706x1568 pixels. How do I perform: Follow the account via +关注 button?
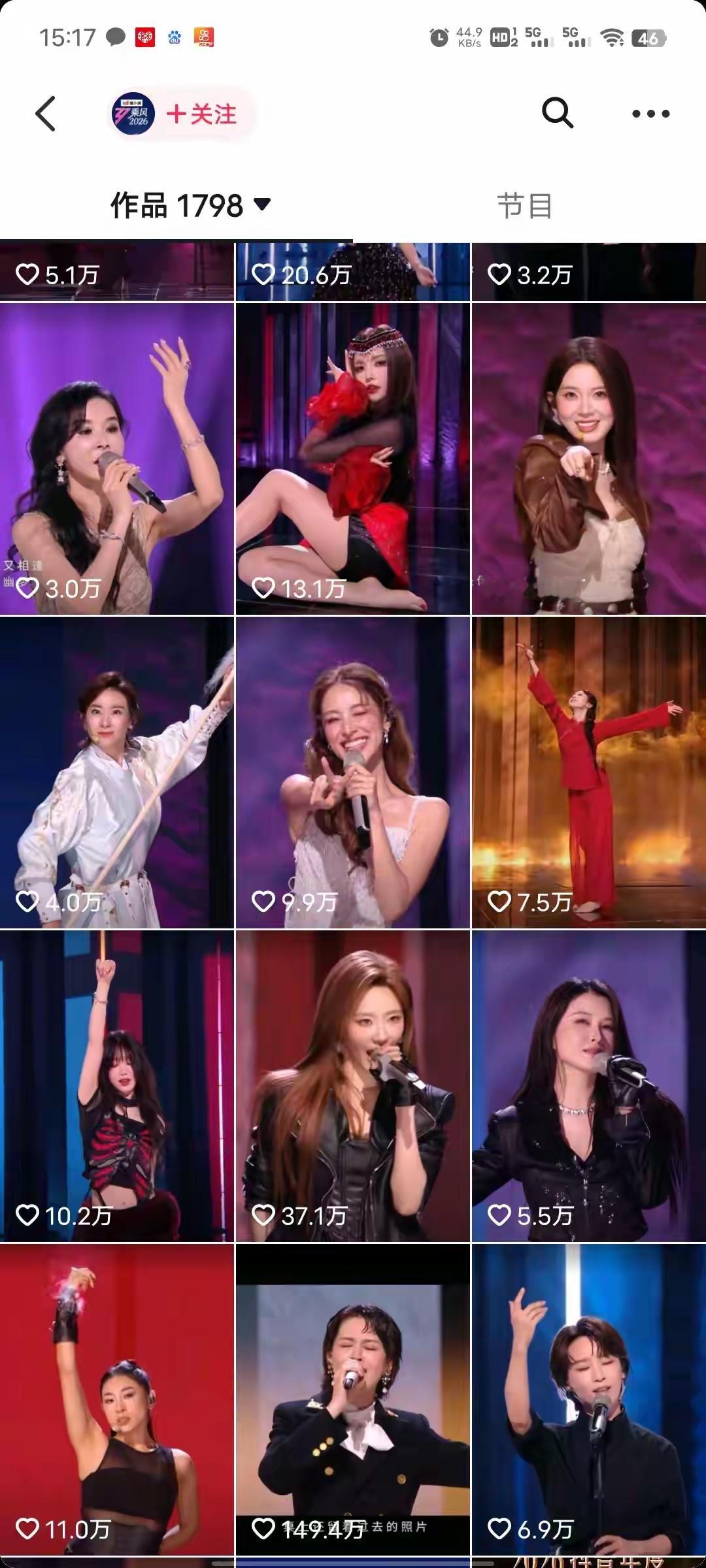point(202,114)
